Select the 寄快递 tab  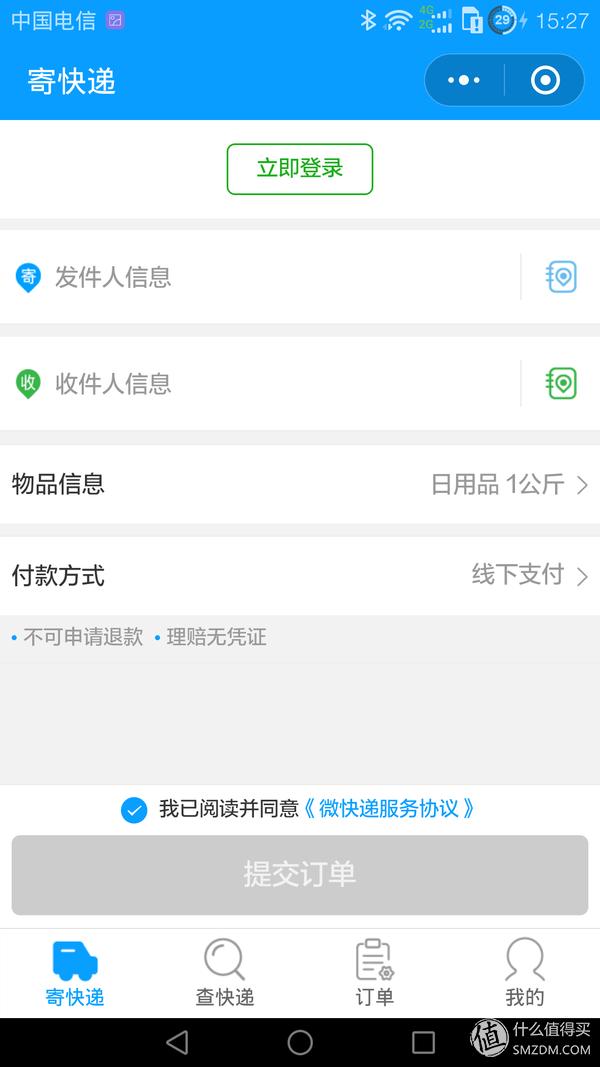click(x=75, y=973)
